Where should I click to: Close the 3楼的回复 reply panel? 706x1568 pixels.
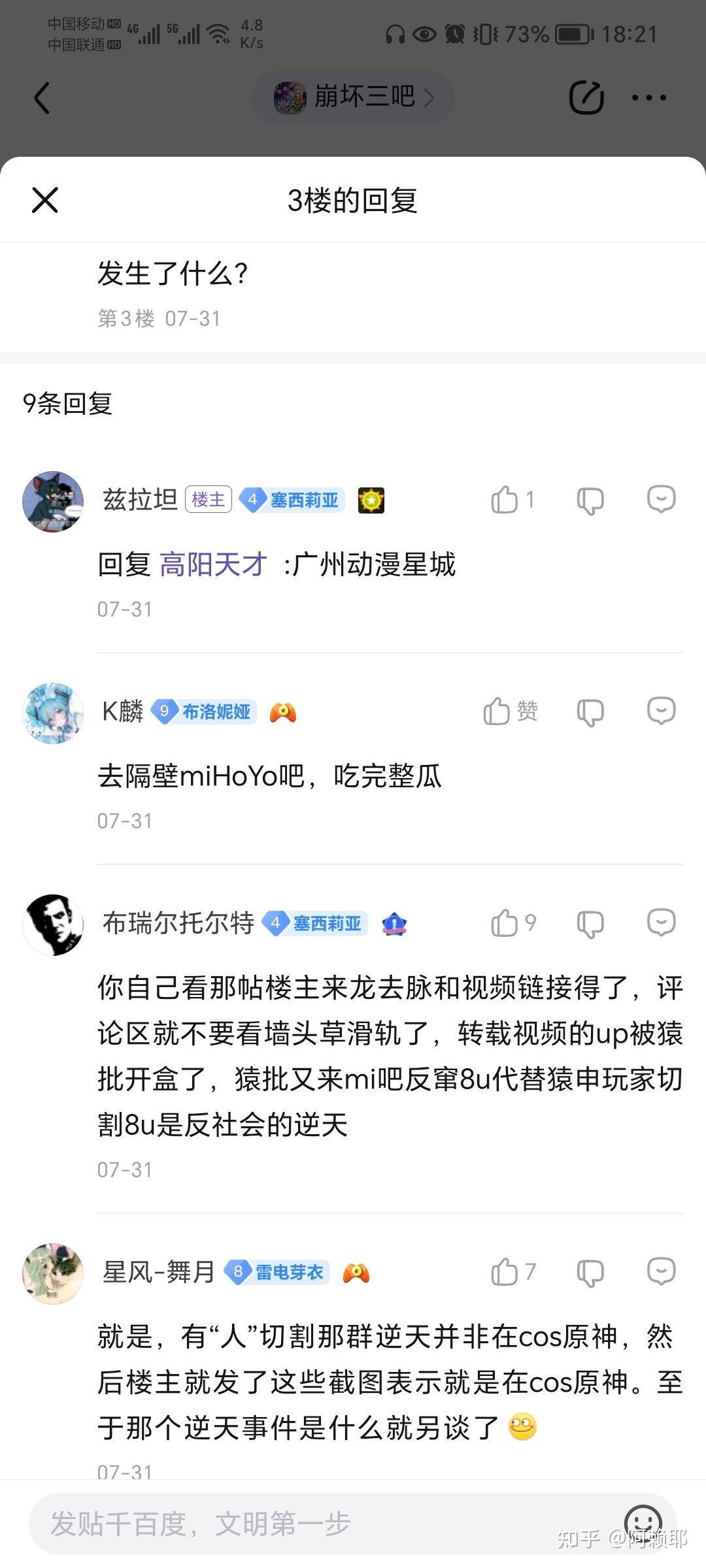(x=45, y=200)
